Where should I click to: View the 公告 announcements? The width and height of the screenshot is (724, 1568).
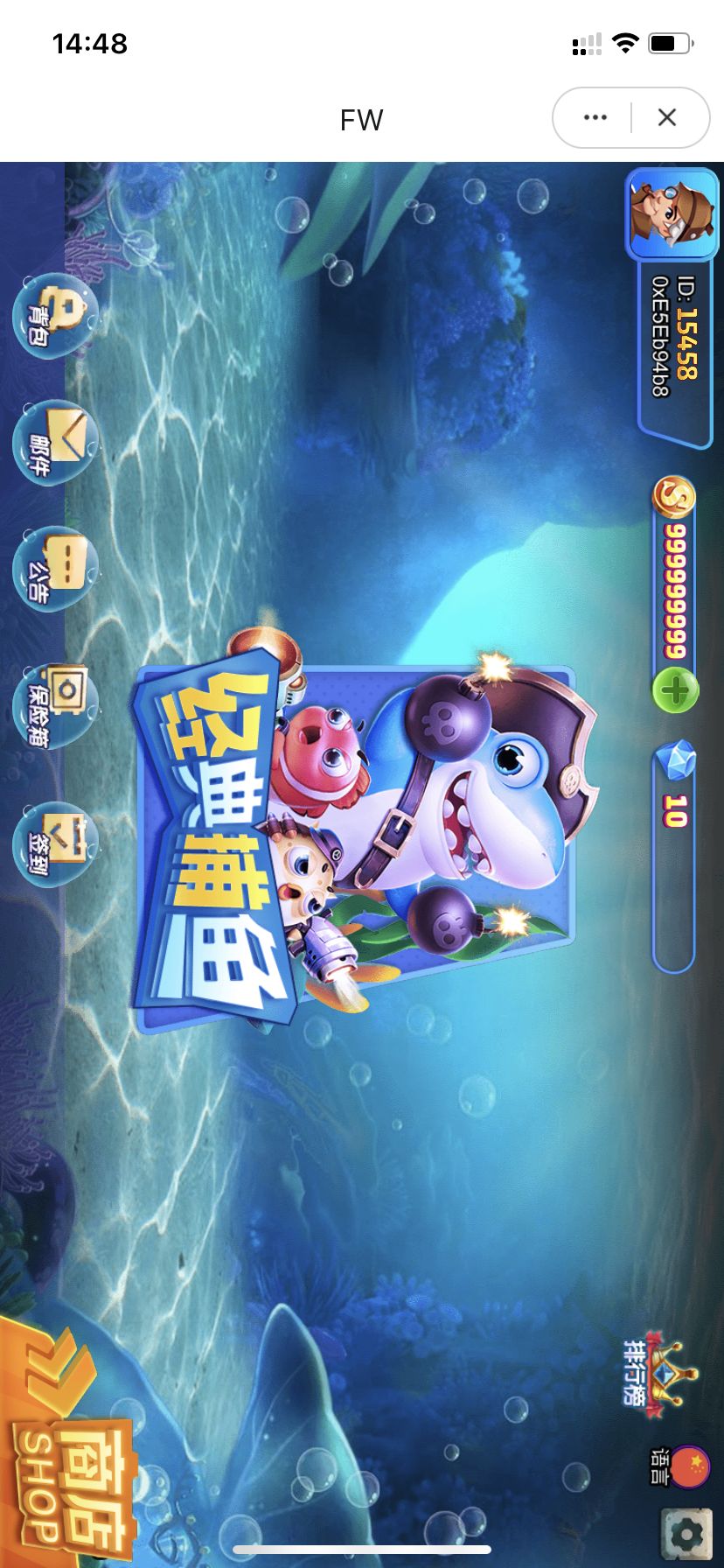[x=54, y=569]
